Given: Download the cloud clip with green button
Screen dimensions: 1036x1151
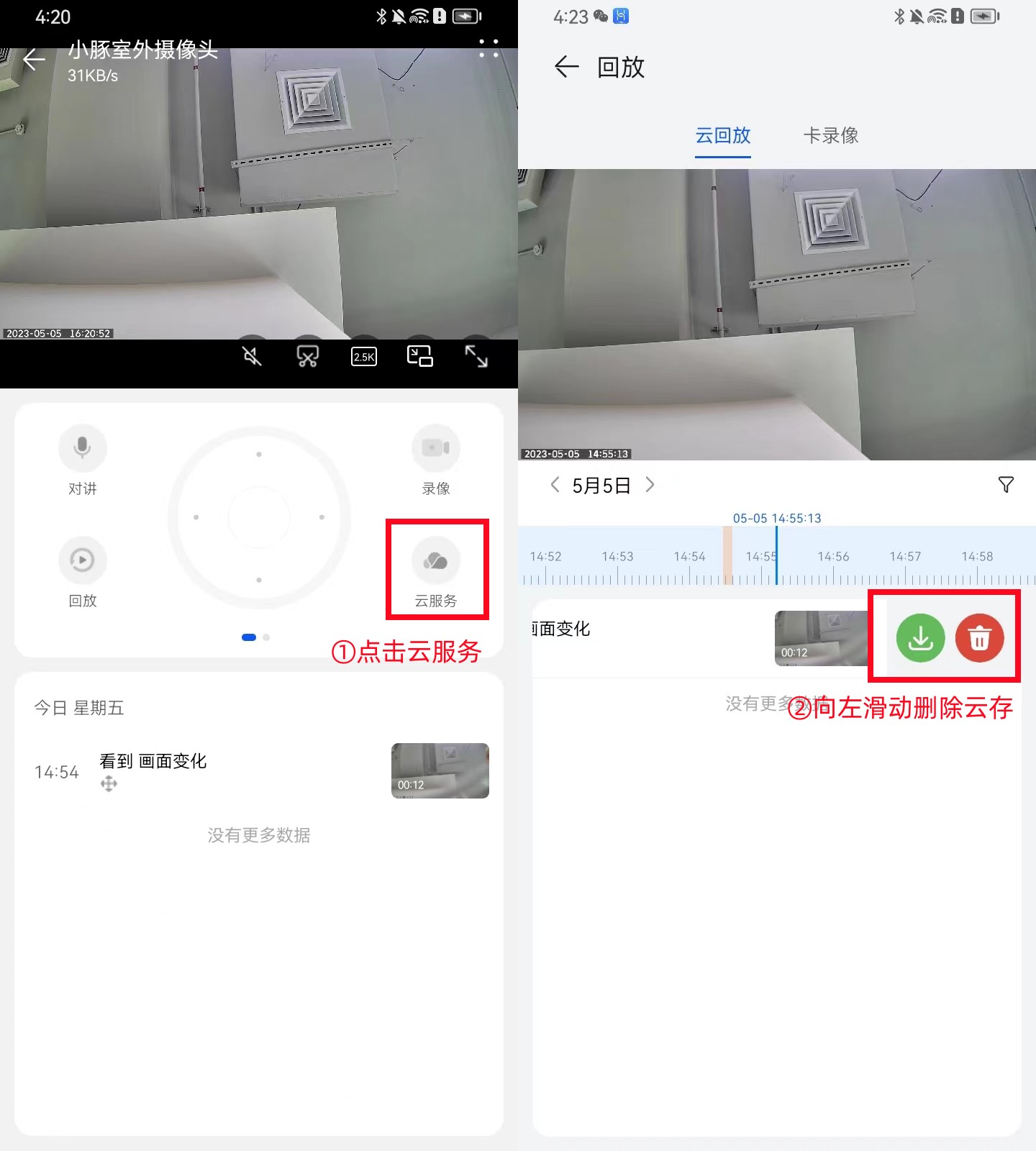Looking at the screenshot, I should coord(920,638).
